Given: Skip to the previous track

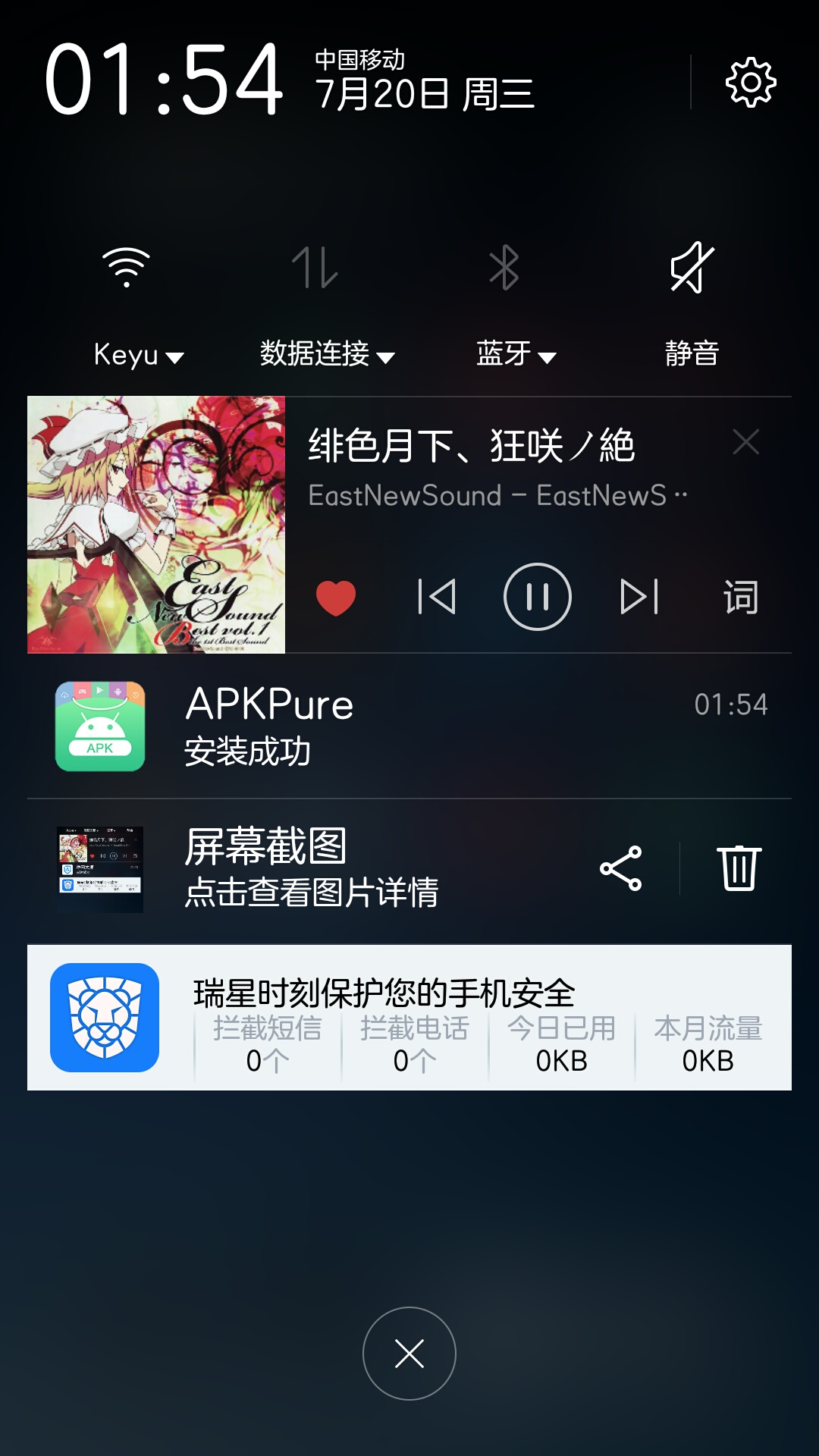Looking at the screenshot, I should pos(437,597).
